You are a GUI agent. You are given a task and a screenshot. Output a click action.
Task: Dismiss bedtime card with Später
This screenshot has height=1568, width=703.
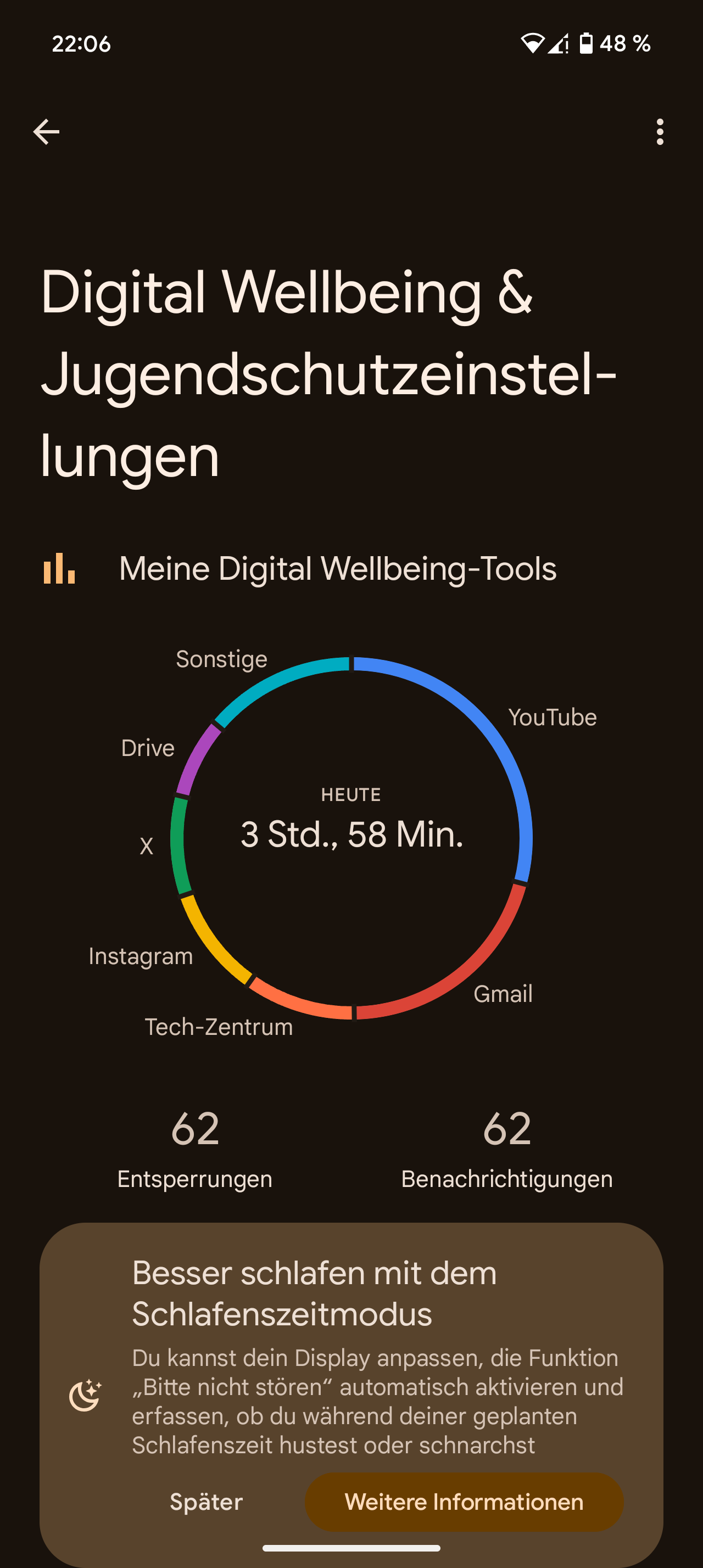click(207, 1502)
